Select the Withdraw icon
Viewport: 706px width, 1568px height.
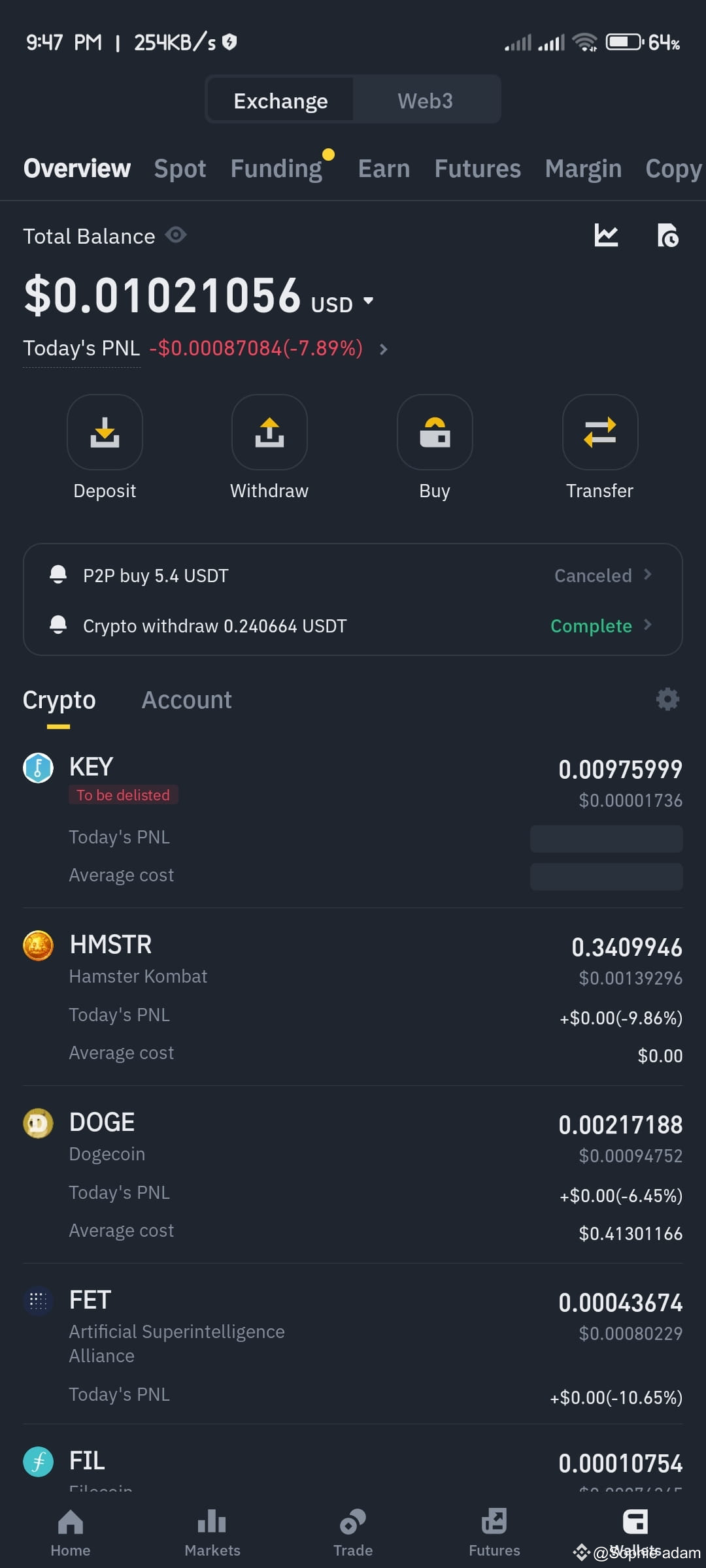269,433
